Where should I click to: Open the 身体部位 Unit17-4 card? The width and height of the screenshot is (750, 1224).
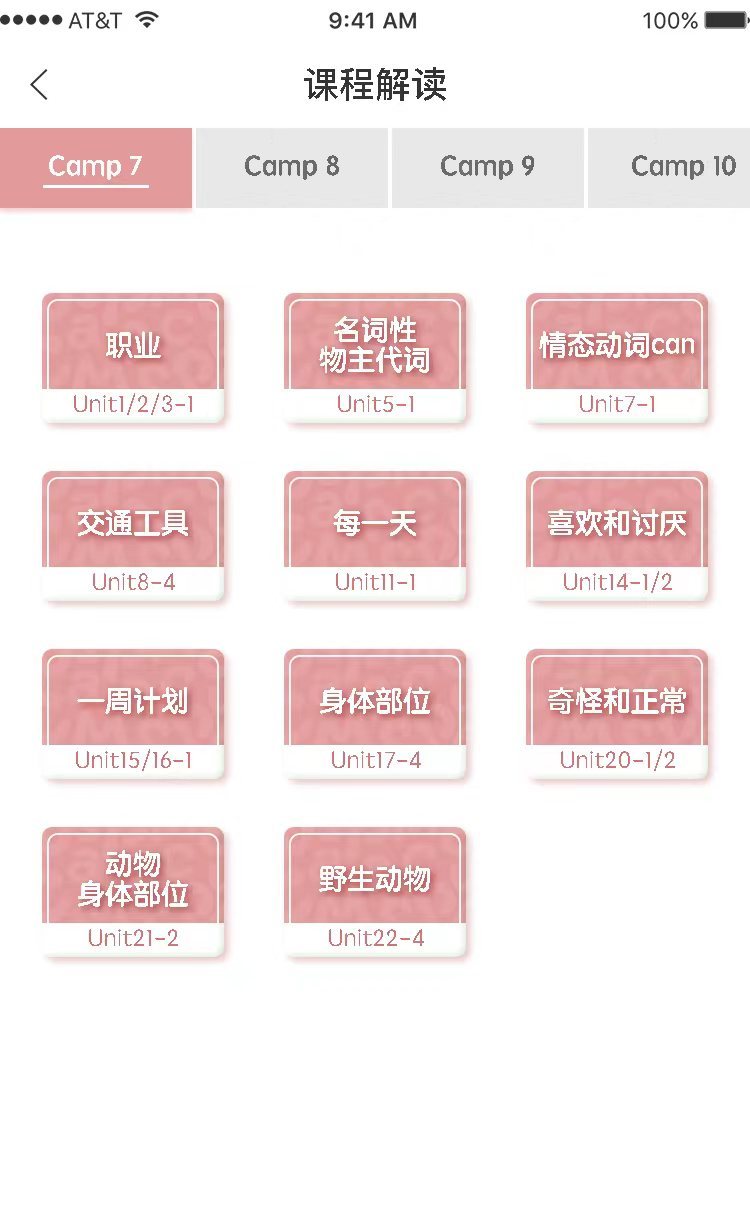tap(375, 713)
